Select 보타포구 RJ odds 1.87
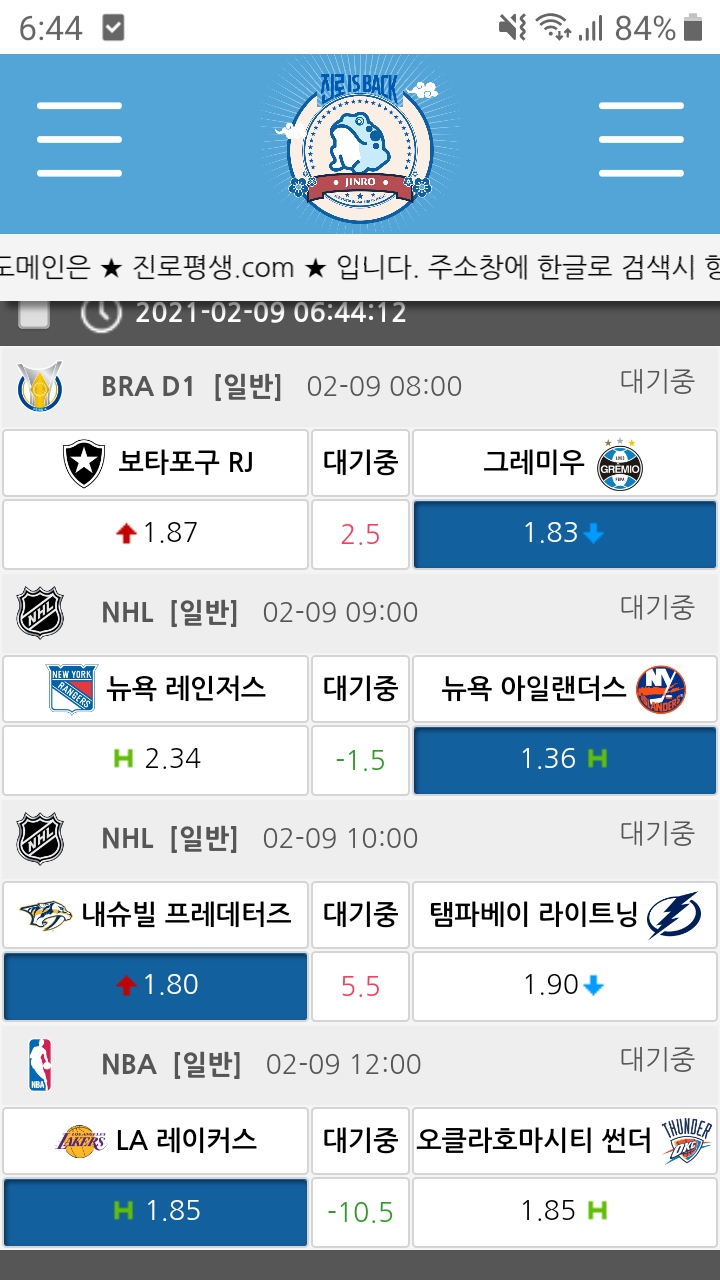The width and height of the screenshot is (720, 1280). [x=155, y=534]
